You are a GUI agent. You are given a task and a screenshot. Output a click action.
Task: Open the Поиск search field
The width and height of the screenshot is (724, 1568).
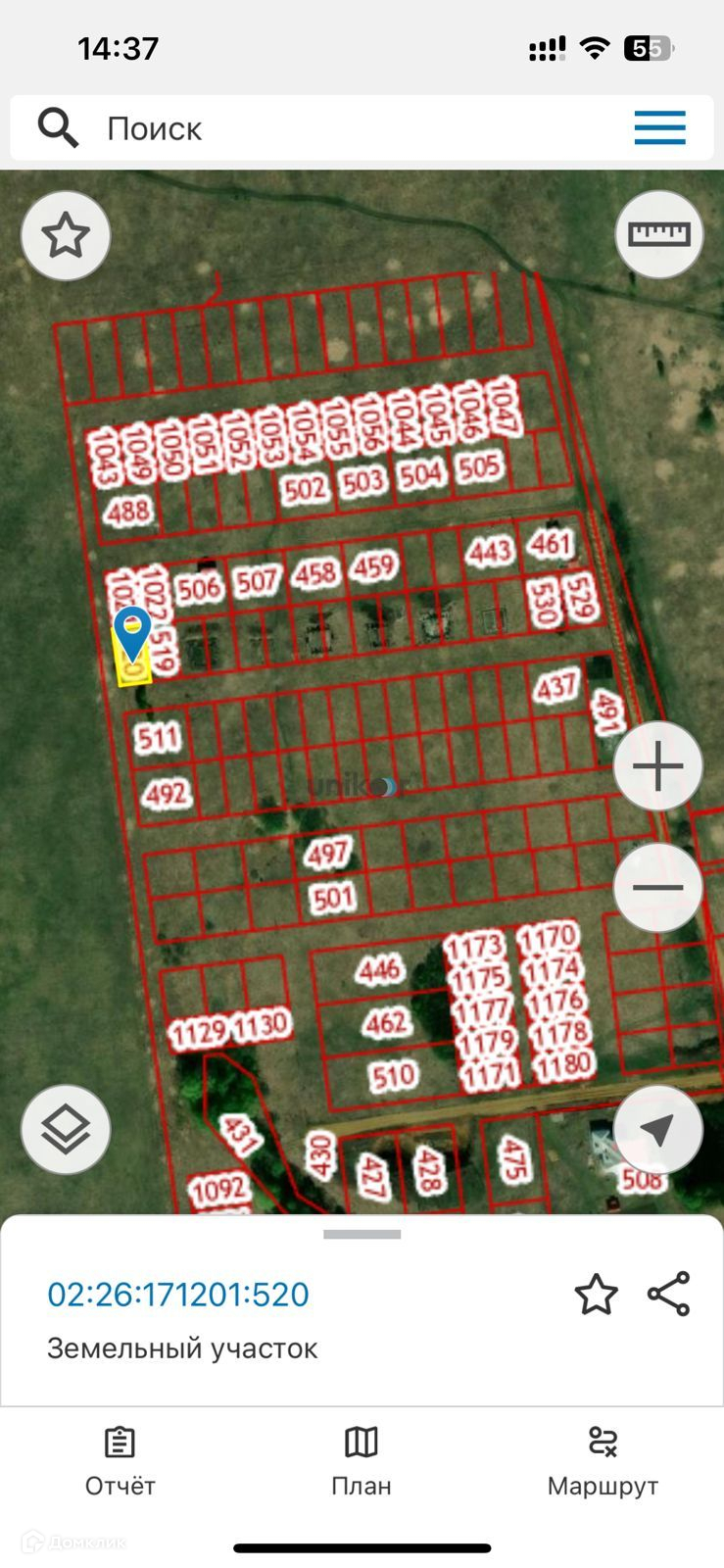[323, 128]
